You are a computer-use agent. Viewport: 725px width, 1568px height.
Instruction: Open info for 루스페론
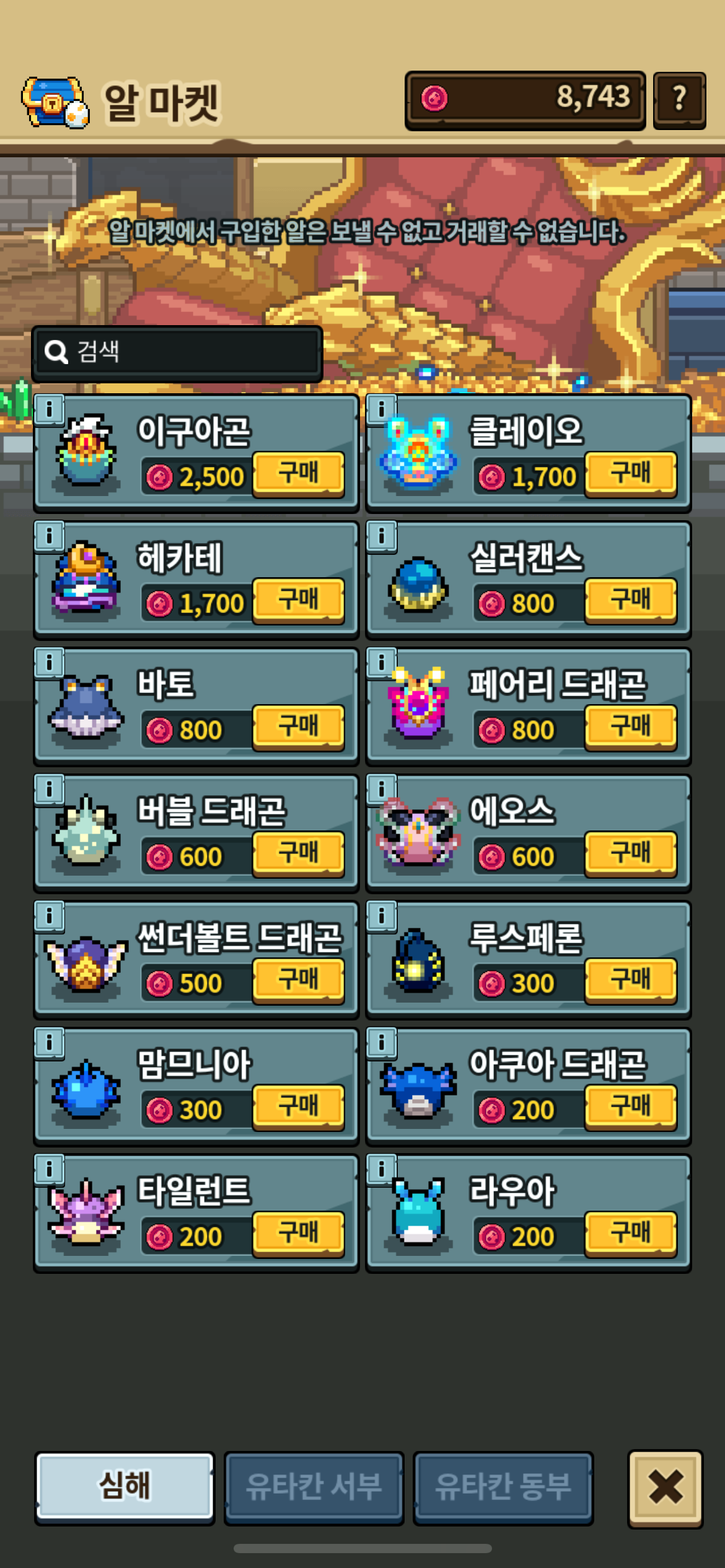381,916
